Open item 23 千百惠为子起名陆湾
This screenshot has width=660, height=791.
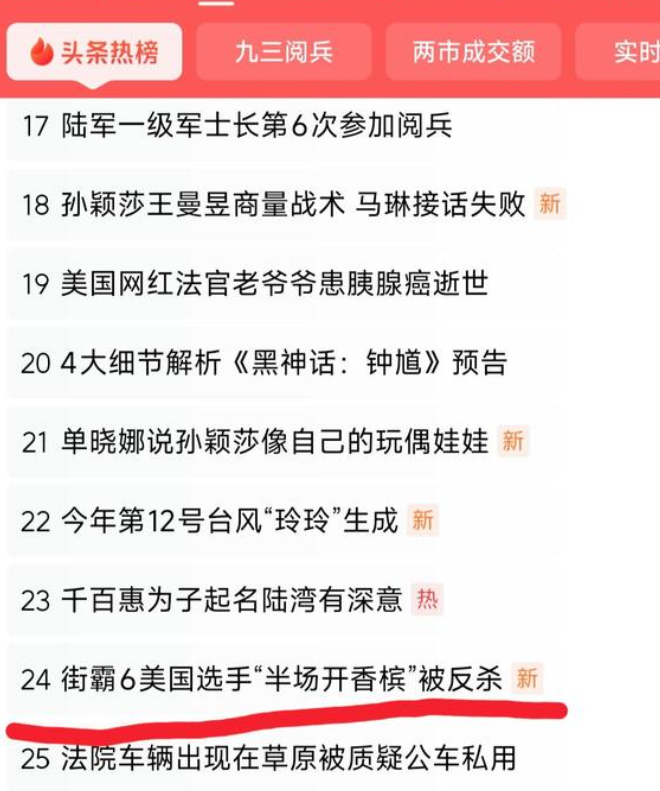pos(212,599)
